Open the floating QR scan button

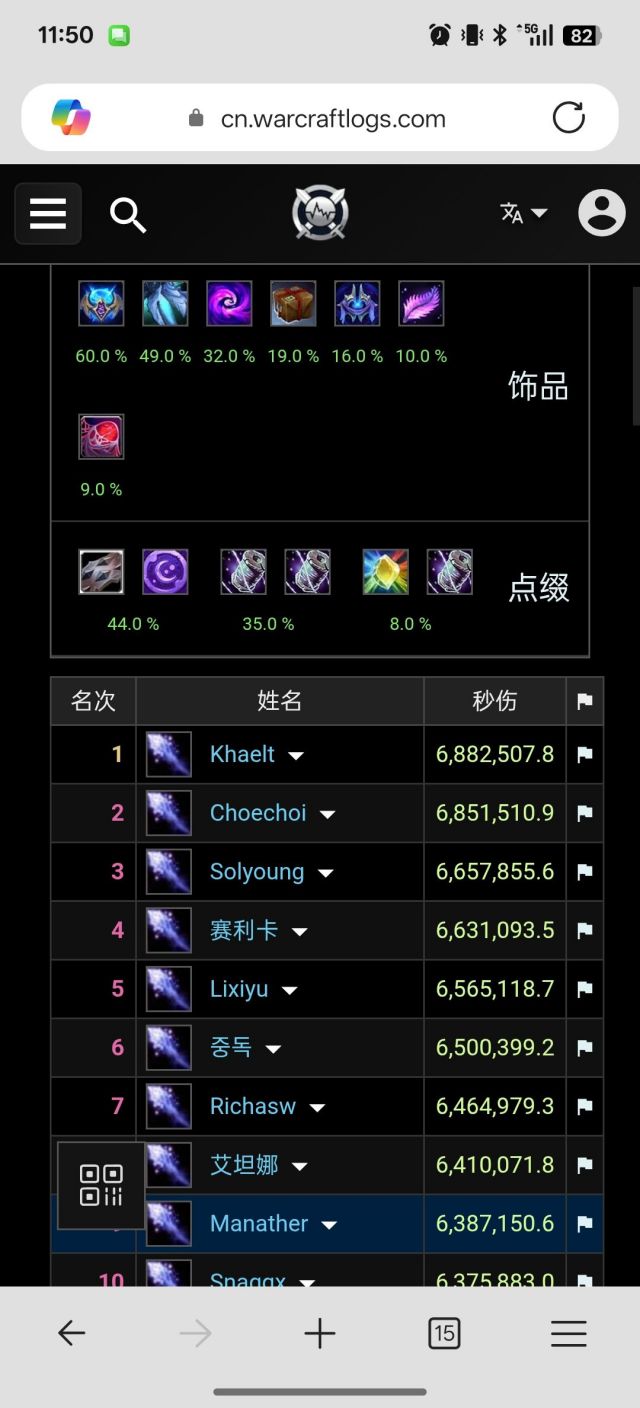(x=101, y=1185)
